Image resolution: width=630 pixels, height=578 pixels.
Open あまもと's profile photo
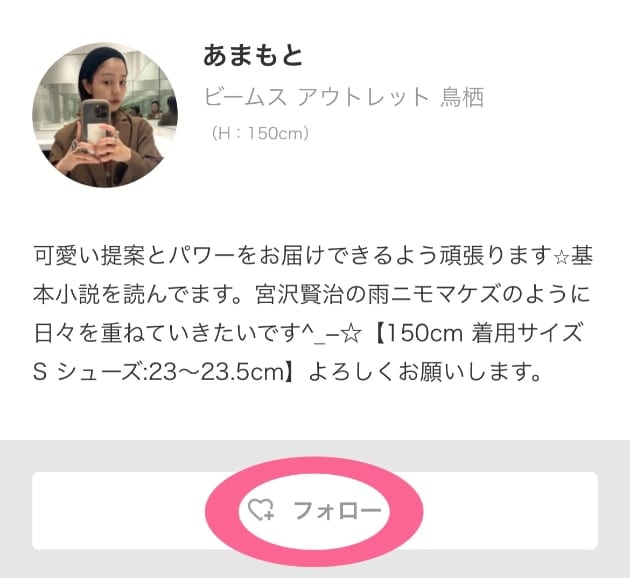click(104, 114)
